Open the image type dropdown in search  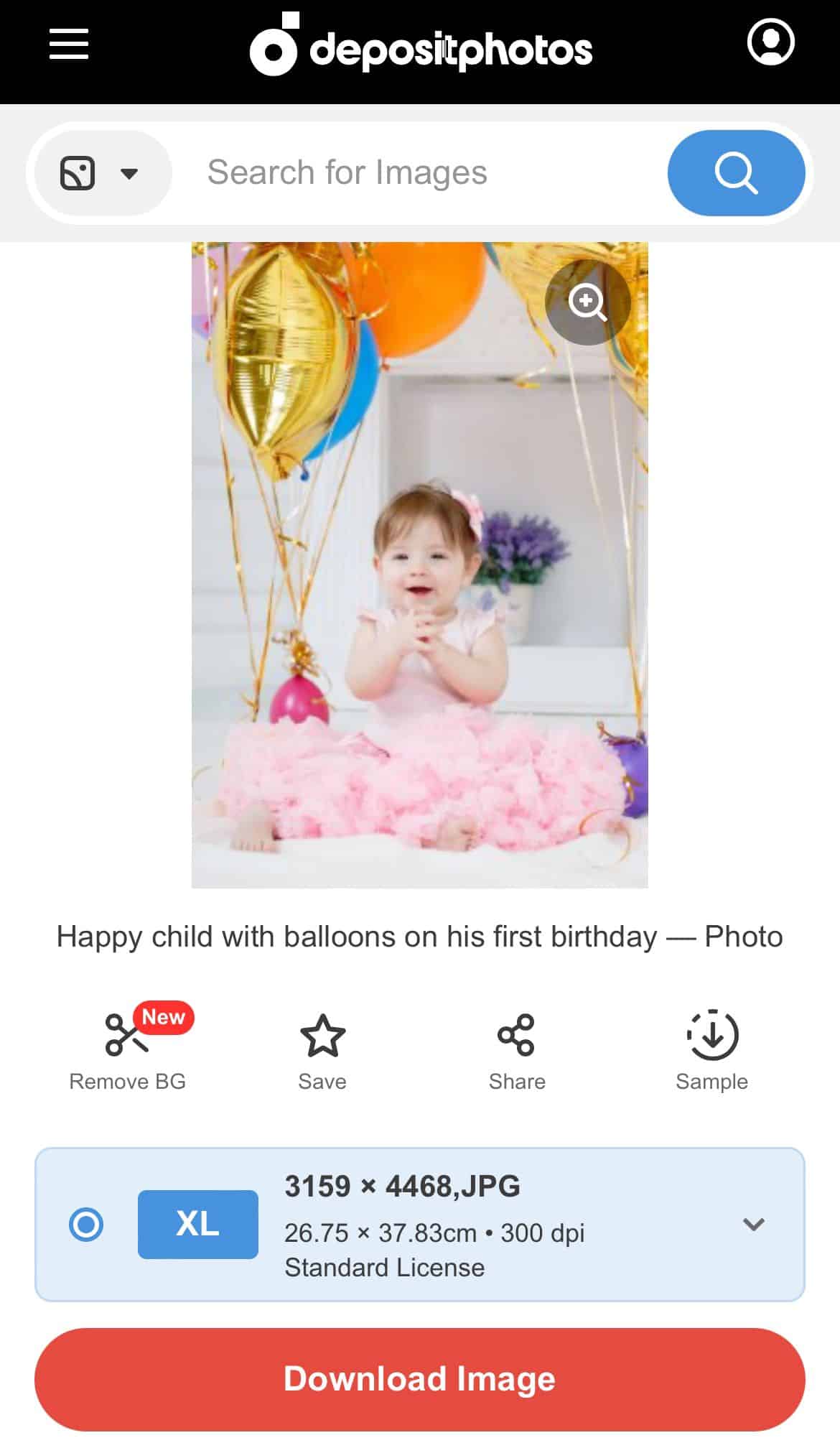pyautogui.click(x=100, y=173)
